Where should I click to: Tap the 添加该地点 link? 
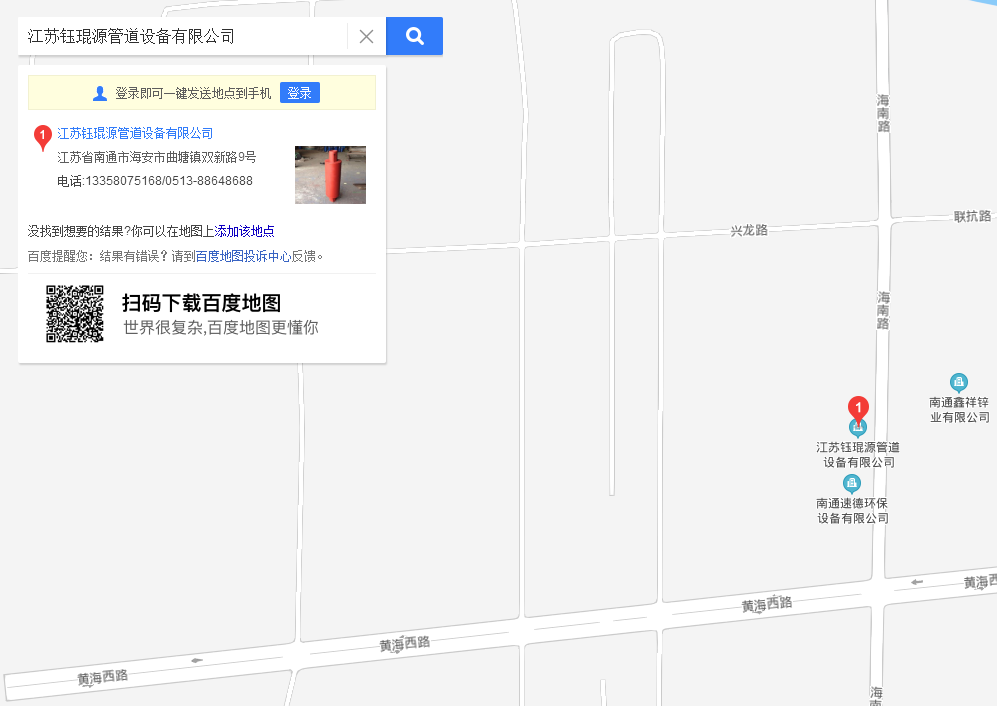coord(245,231)
